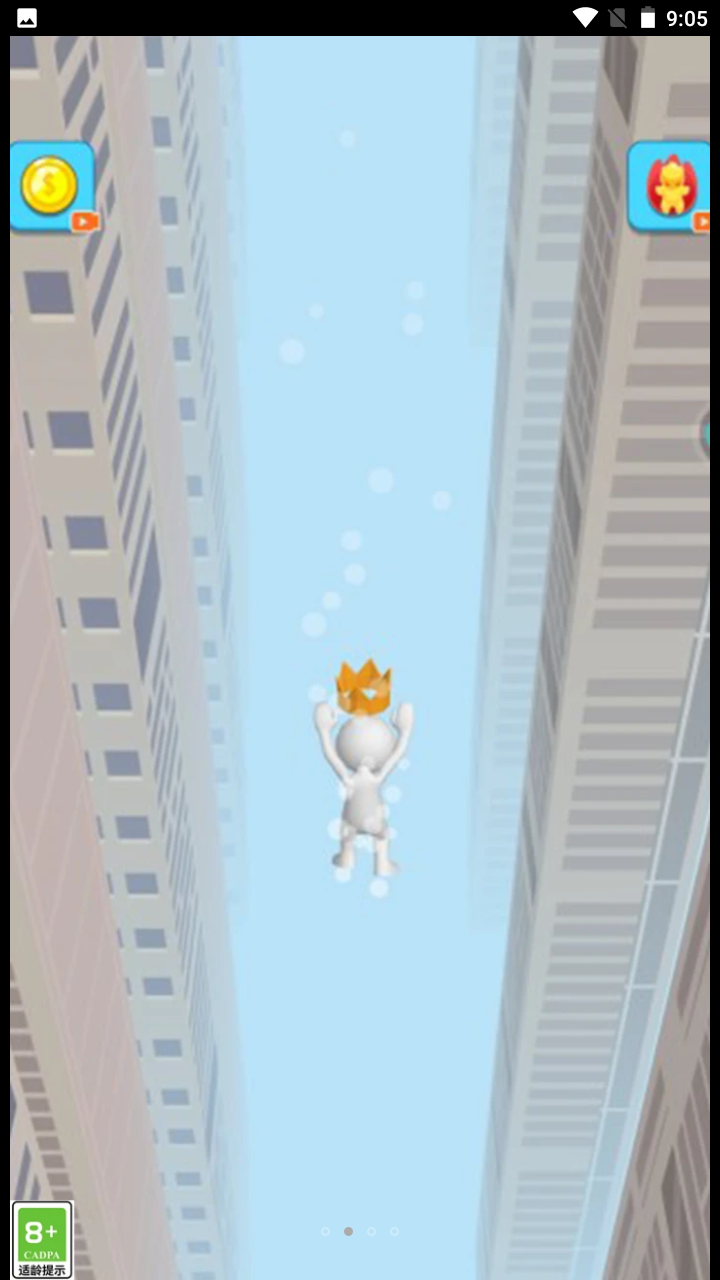Tap the gold coin video reward button

tap(52, 187)
